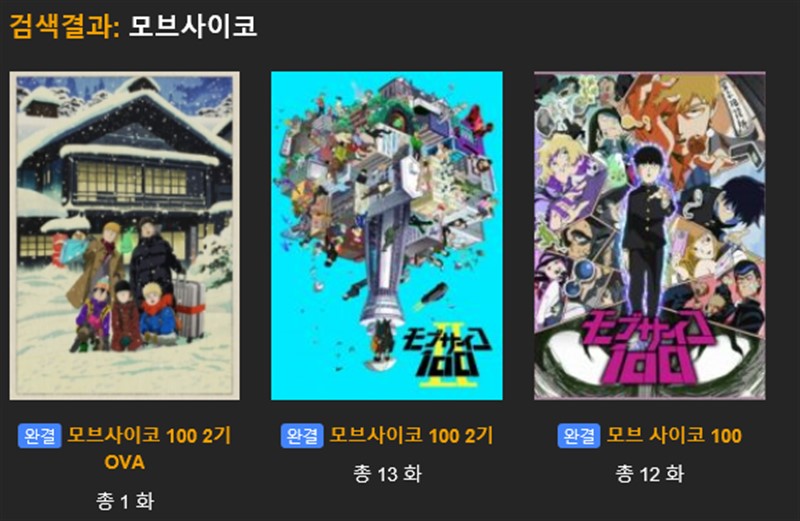Open the 모브사이코 100 2기 poster with 13 episodes
The height and width of the screenshot is (521, 800).
pyautogui.click(x=387, y=236)
